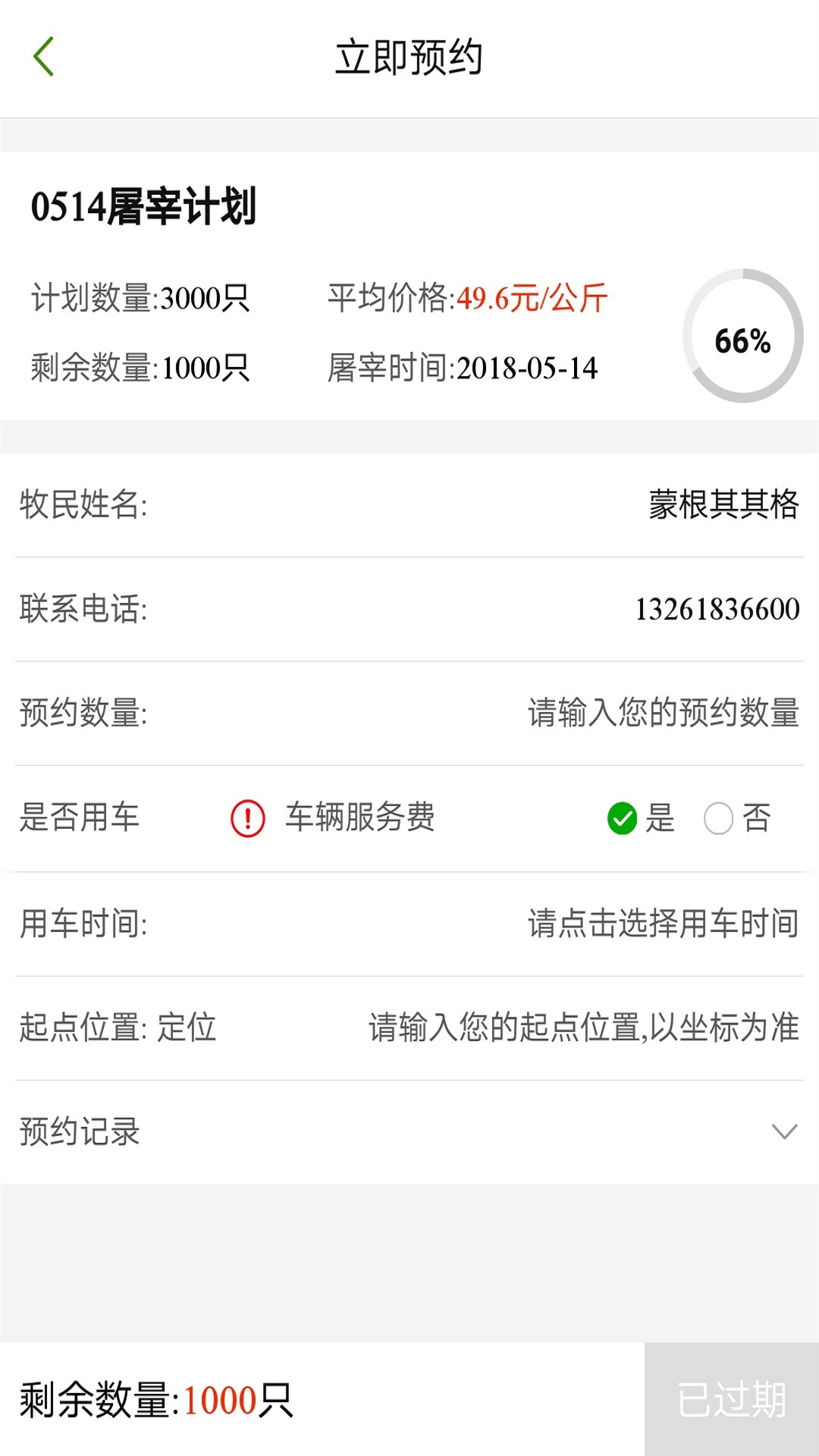Image resolution: width=819 pixels, height=1456 pixels.
Task: Expand the 预约记录 section
Action: [783, 1132]
